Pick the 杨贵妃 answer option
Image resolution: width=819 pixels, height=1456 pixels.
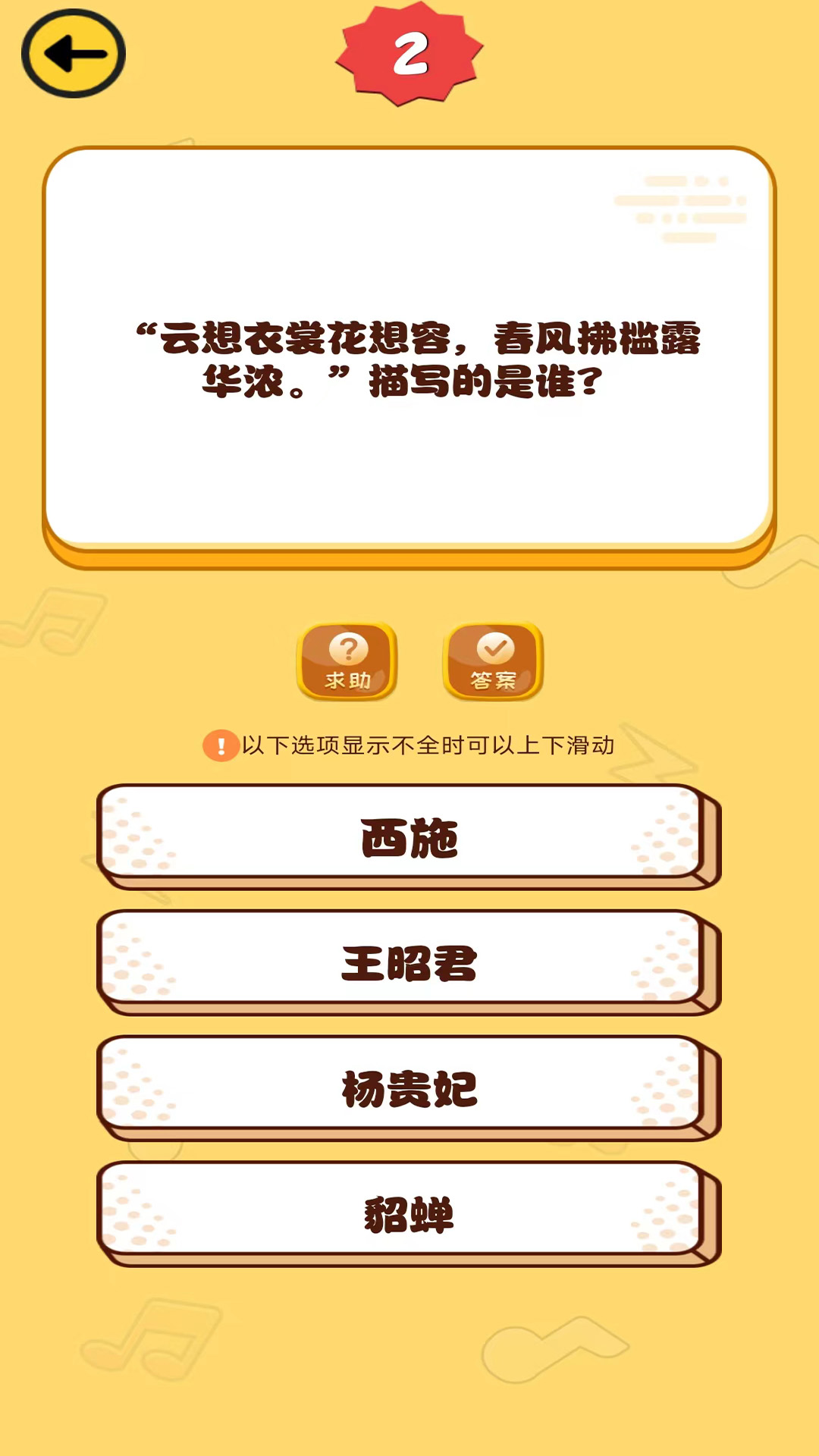pyautogui.click(x=408, y=1087)
